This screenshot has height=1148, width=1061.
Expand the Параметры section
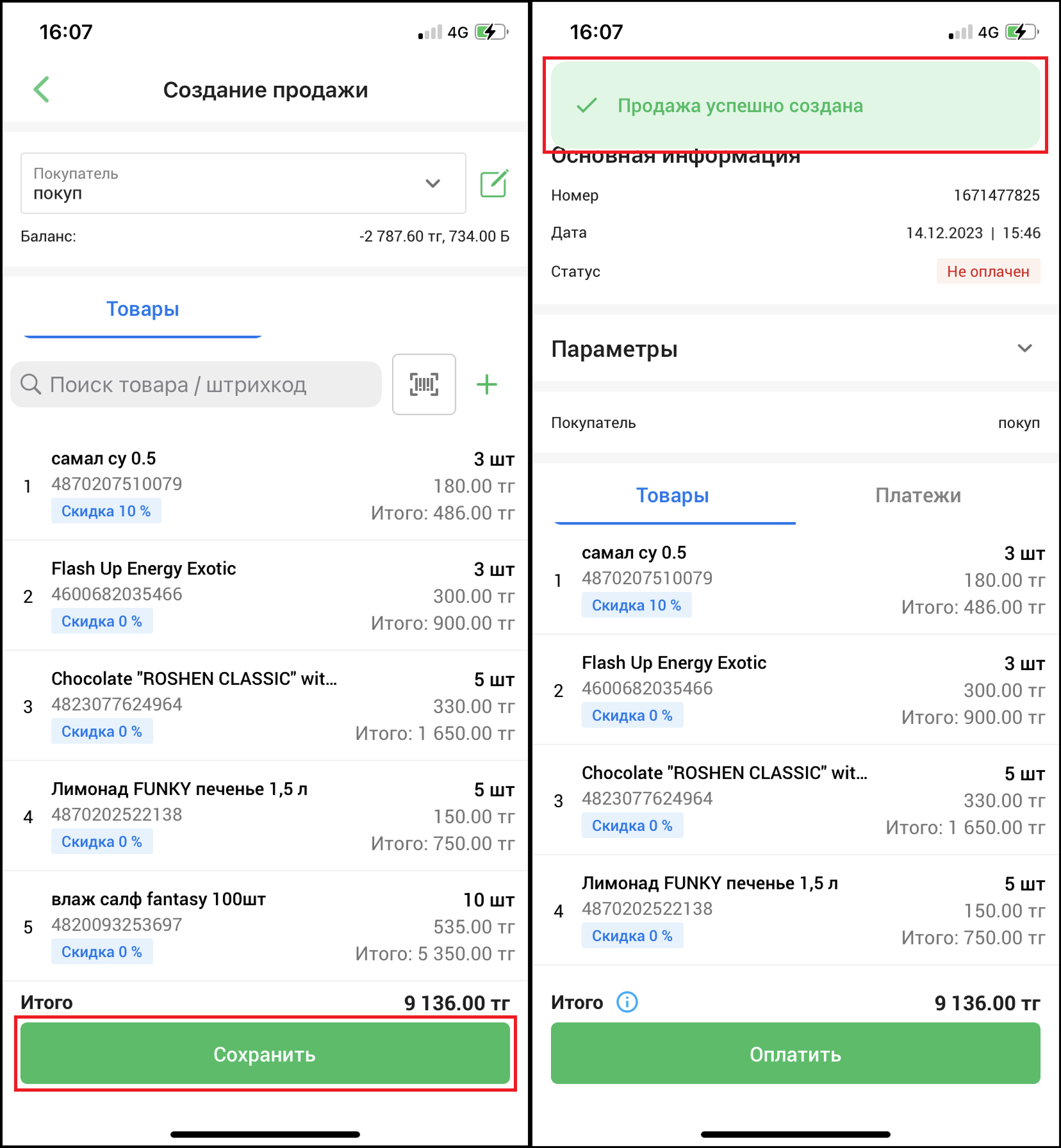click(x=795, y=349)
